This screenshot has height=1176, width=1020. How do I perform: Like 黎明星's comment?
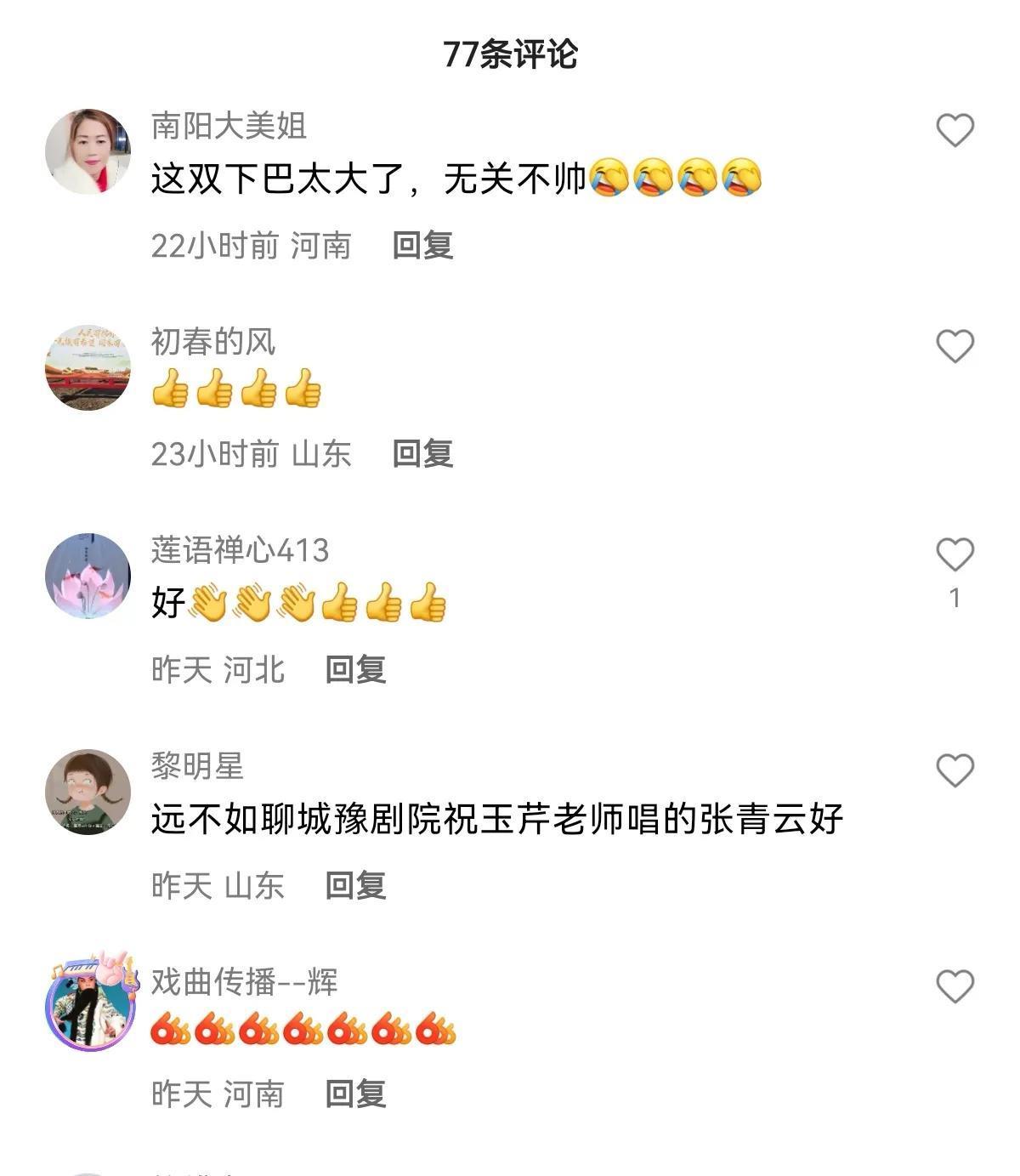[x=955, y=770]
